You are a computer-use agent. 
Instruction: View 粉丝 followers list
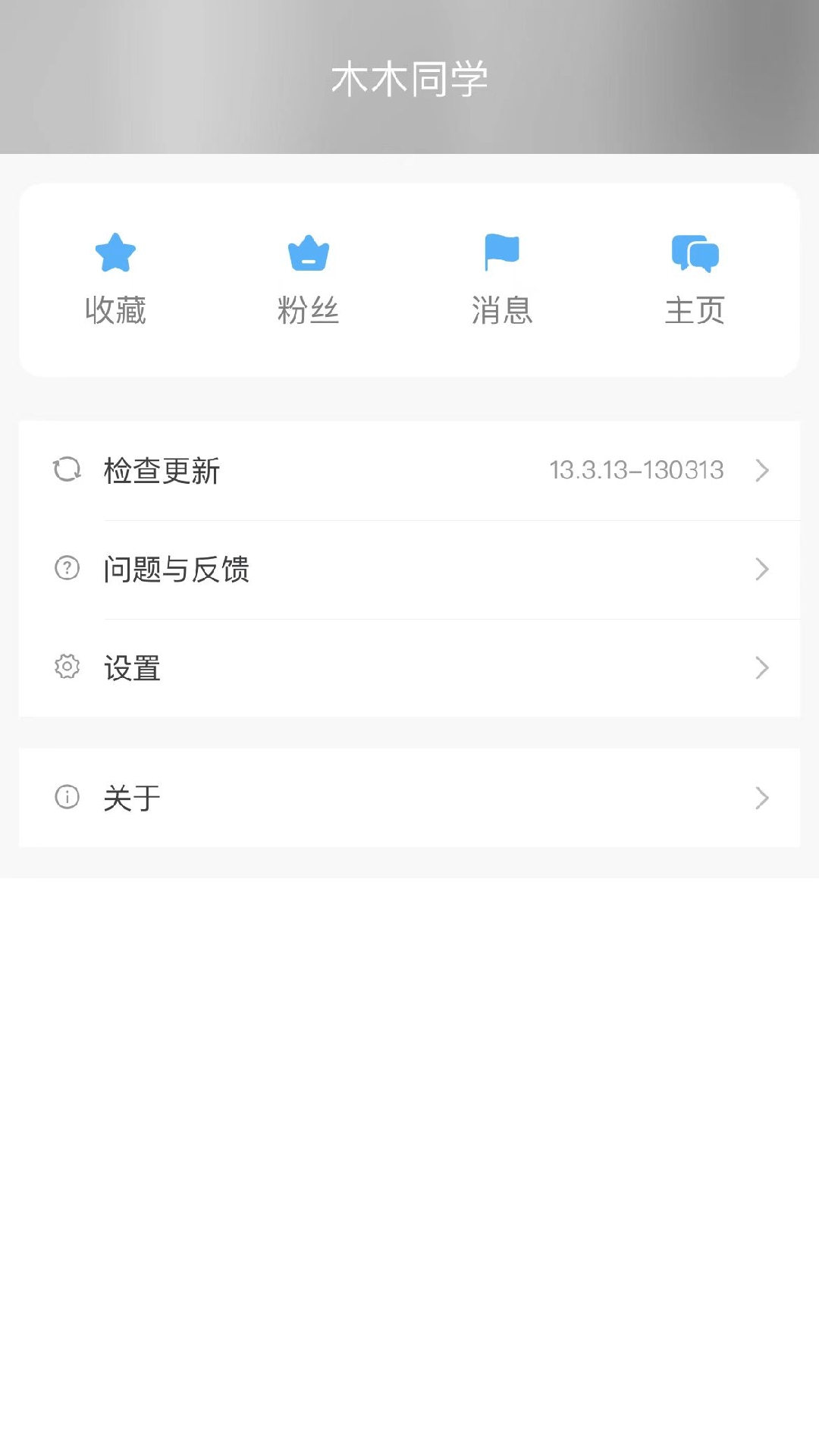308,278
